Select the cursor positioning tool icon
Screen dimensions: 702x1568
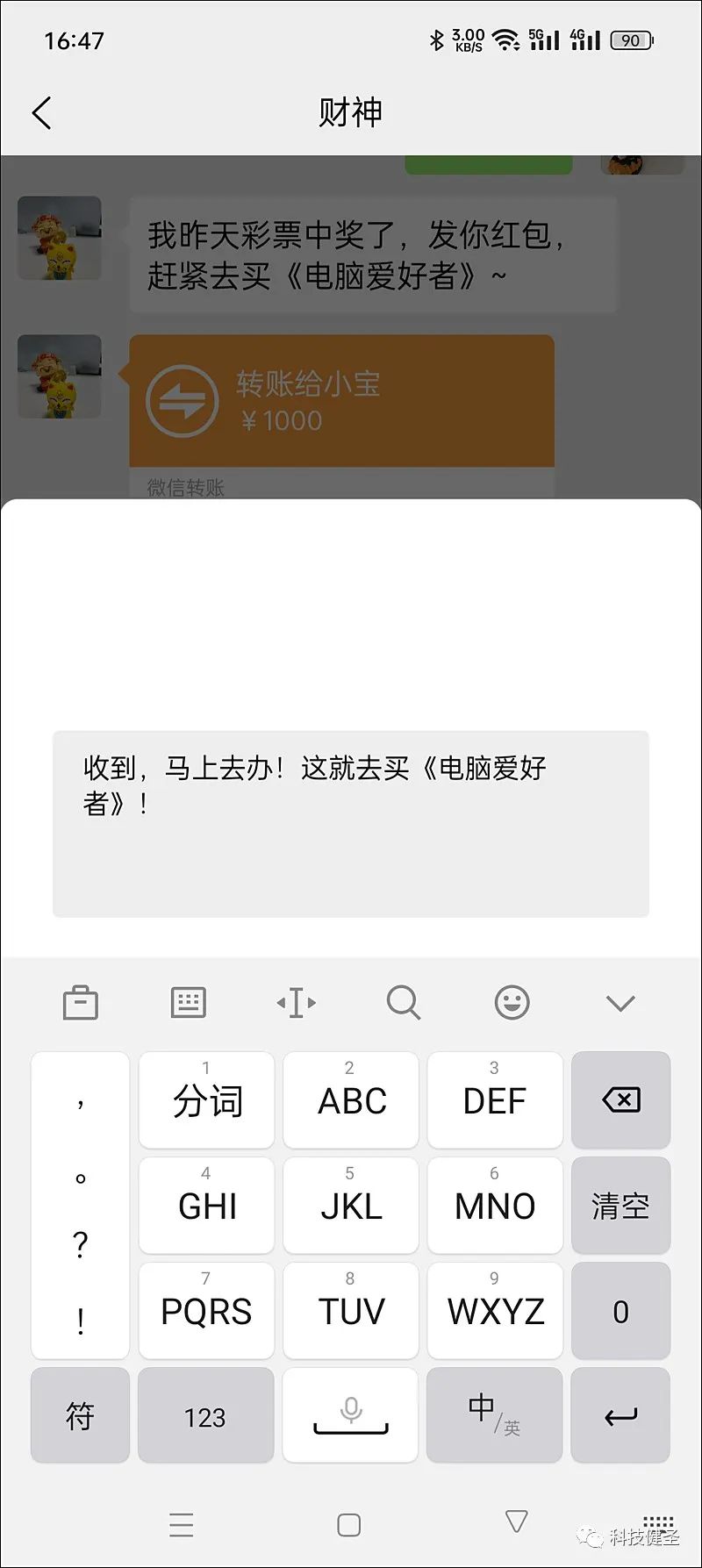296,1002
